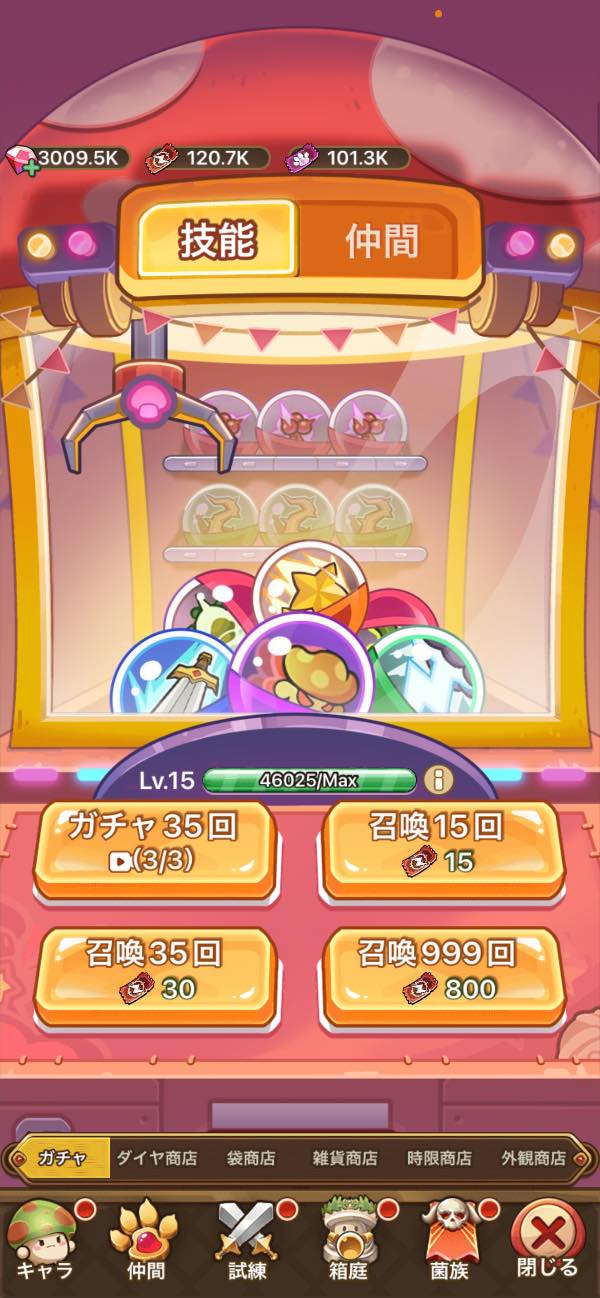This screenshot has width=600, height=1298.
Task: Tap the ガチャ35回 video ad button
Action: [x=154, y=846]
